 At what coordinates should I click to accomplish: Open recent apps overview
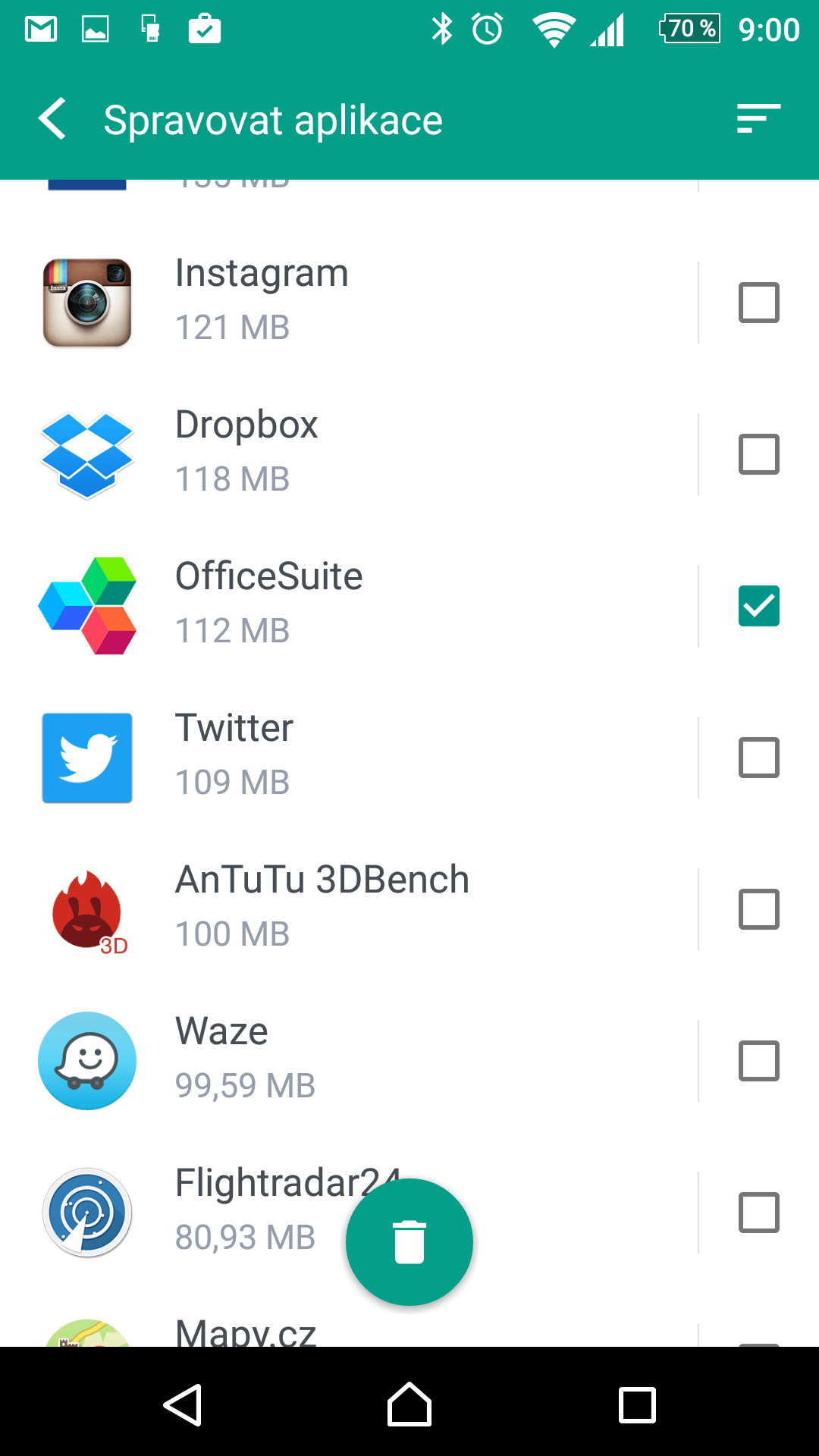[x=637, y=1404]
